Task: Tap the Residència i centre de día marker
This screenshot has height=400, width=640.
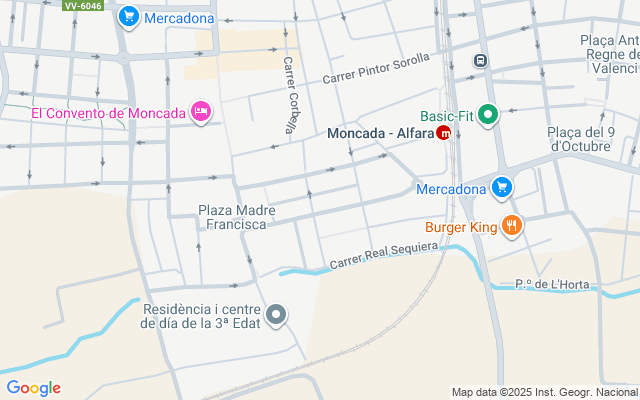Action: coord(277,315)
